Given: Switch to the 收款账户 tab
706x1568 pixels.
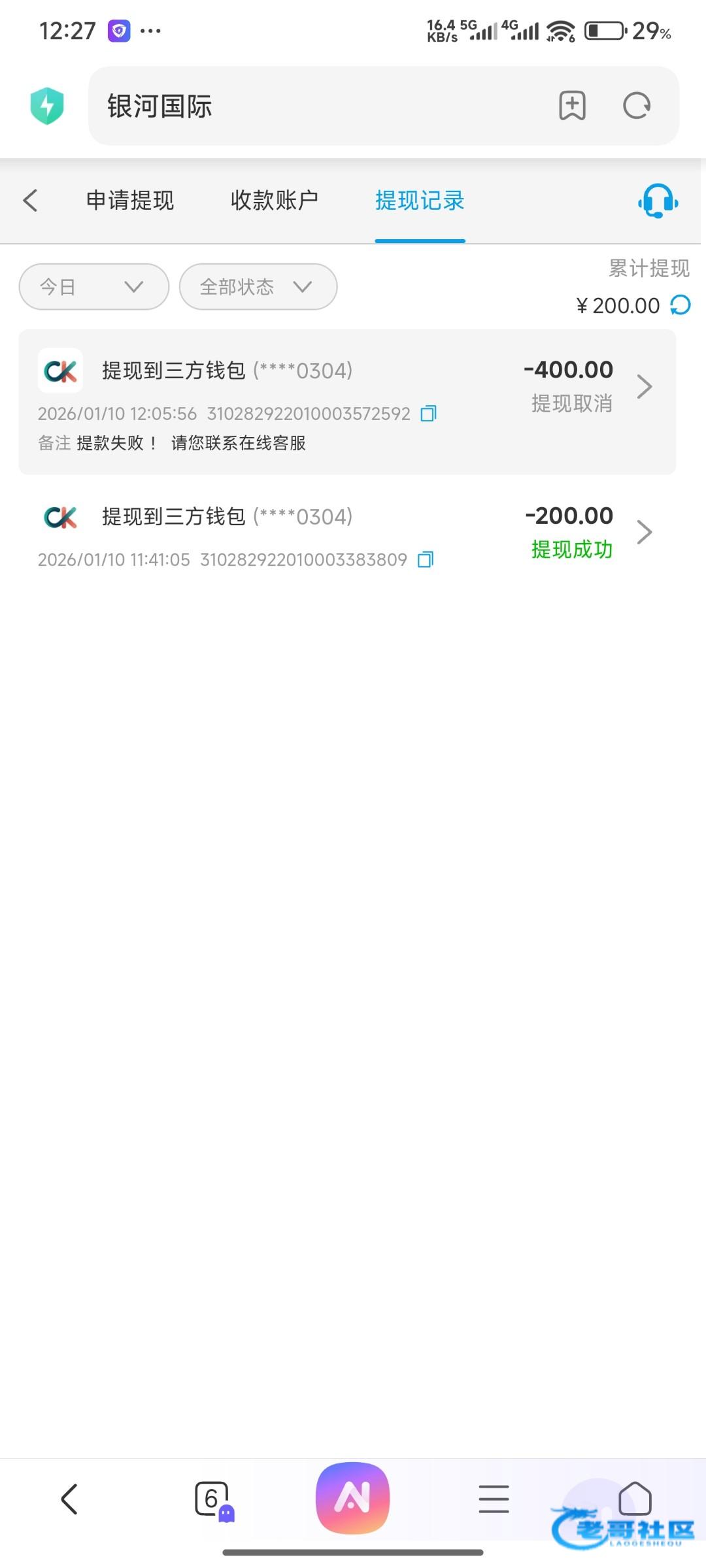Looking at the screenshot, I should 275,201.
